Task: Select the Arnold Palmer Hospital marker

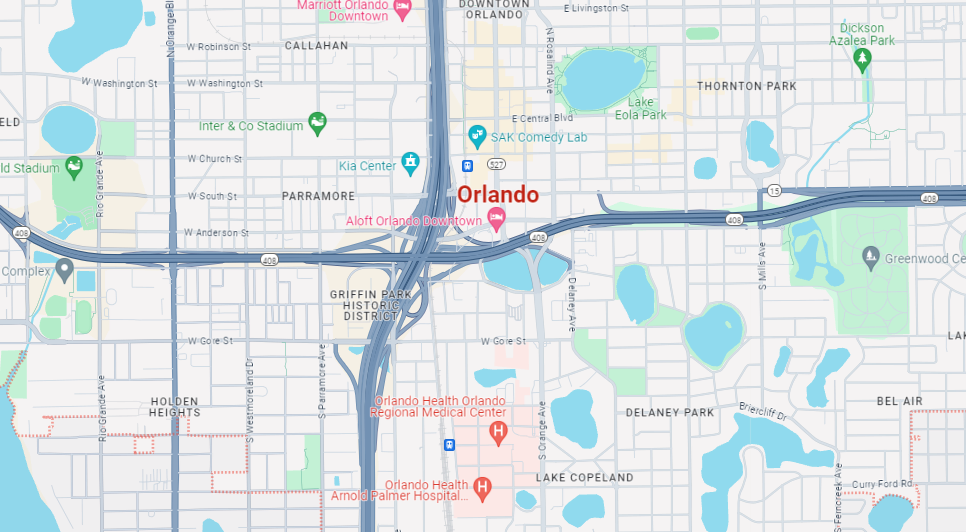Action: tap(482, 488)
